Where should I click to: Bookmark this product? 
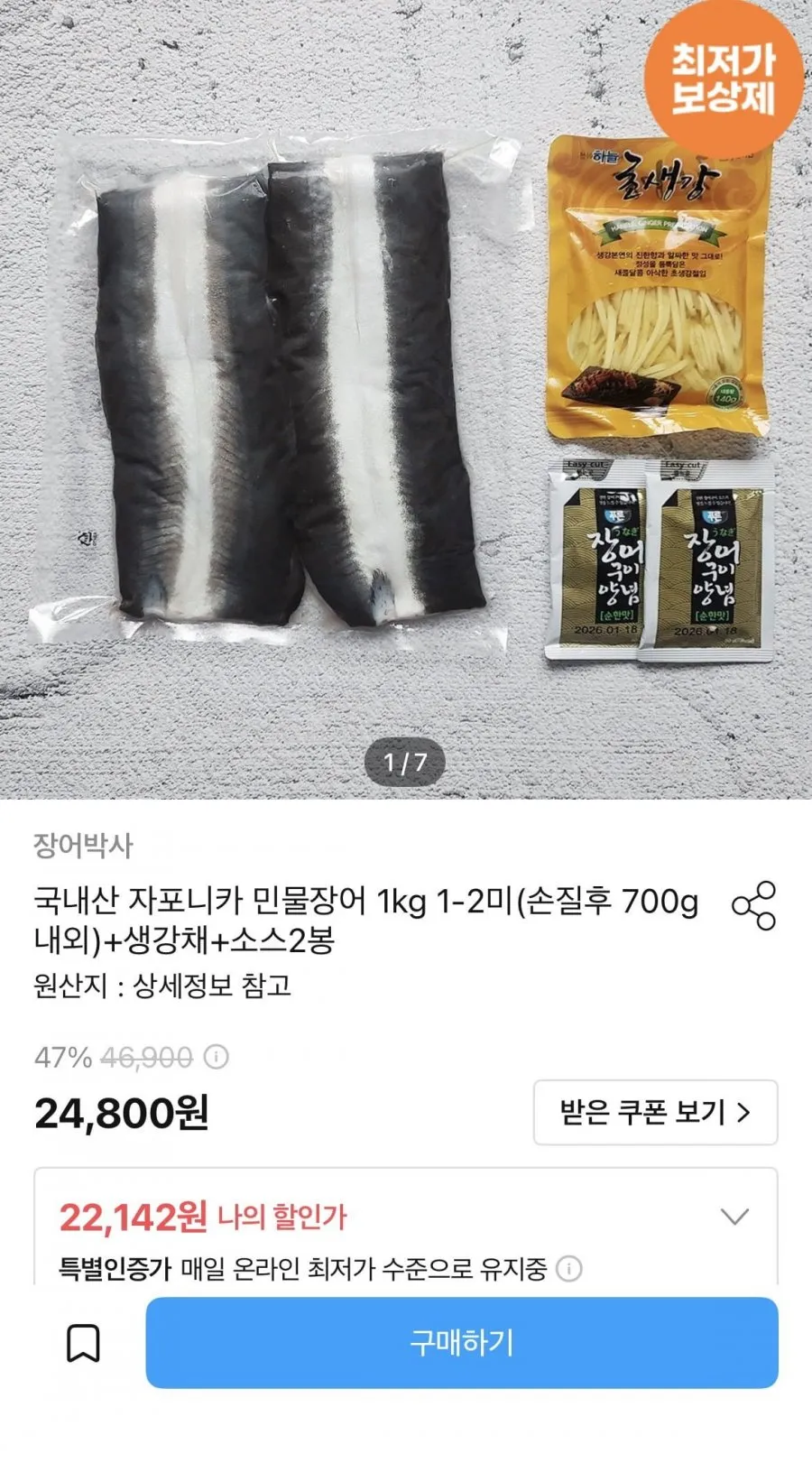[84, 1343]
